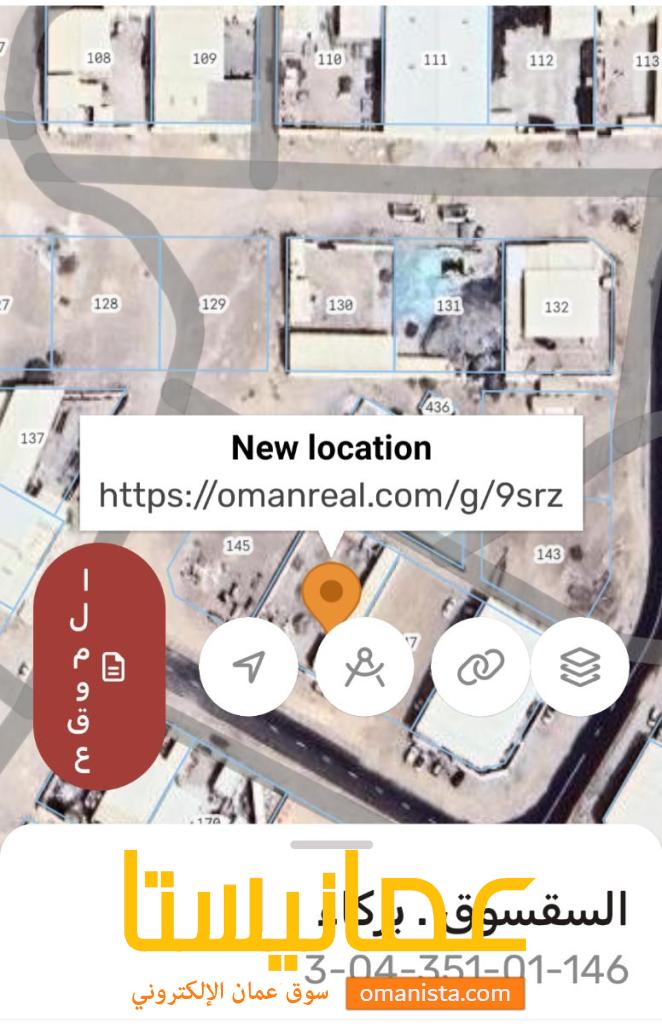
Task: Open the measuring compass tool
Action: point(365,667)
